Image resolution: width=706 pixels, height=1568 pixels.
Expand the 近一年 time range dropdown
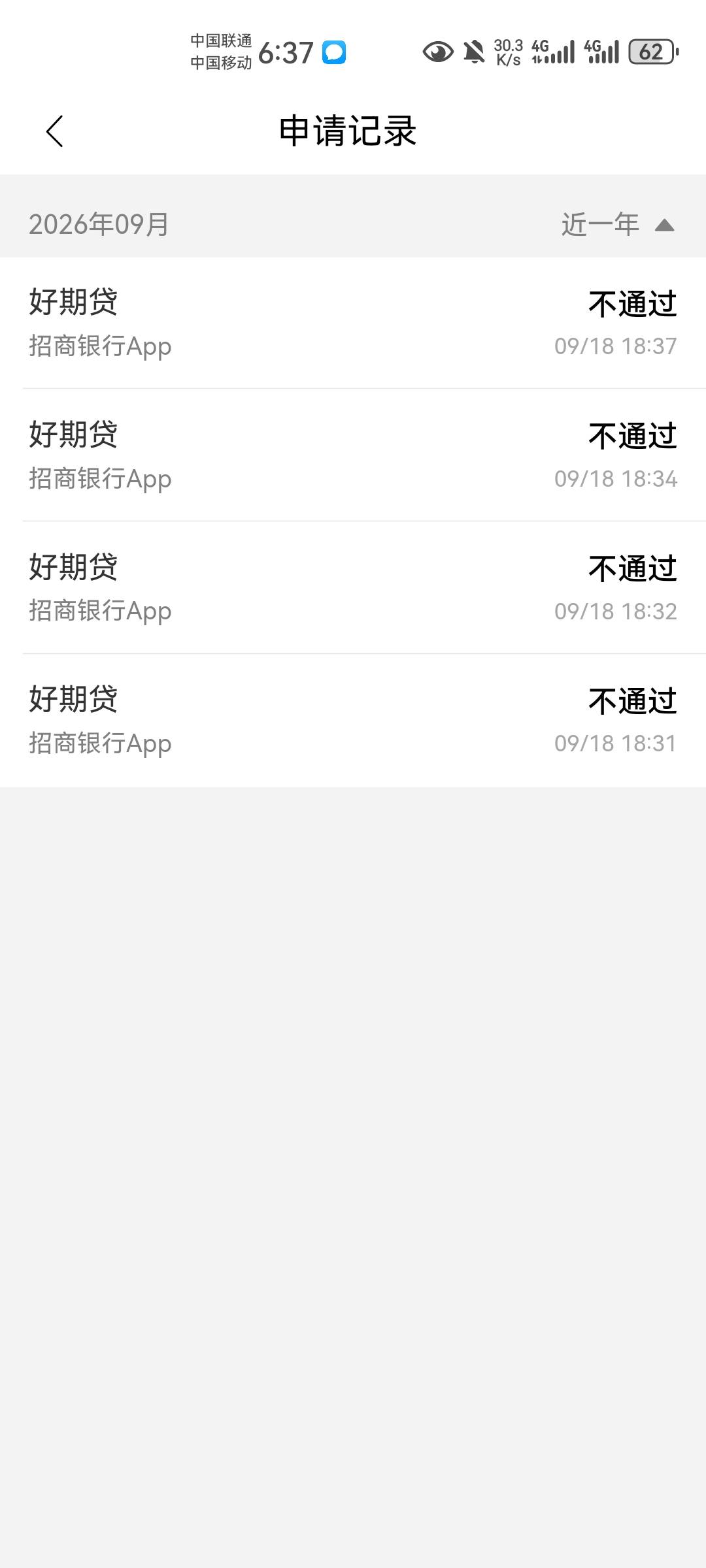coord(618,225)
